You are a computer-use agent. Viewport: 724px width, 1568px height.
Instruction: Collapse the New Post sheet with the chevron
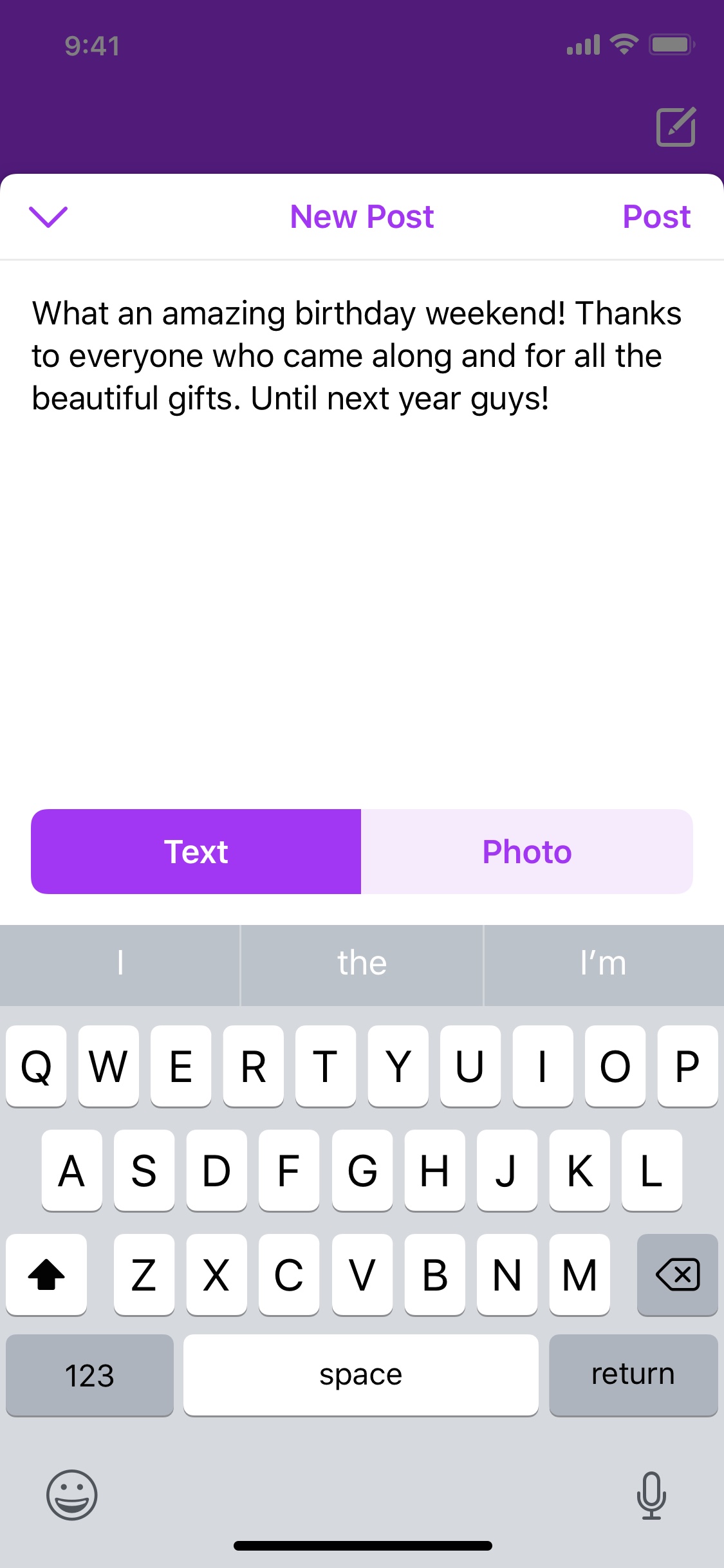(x=48, y=217)
